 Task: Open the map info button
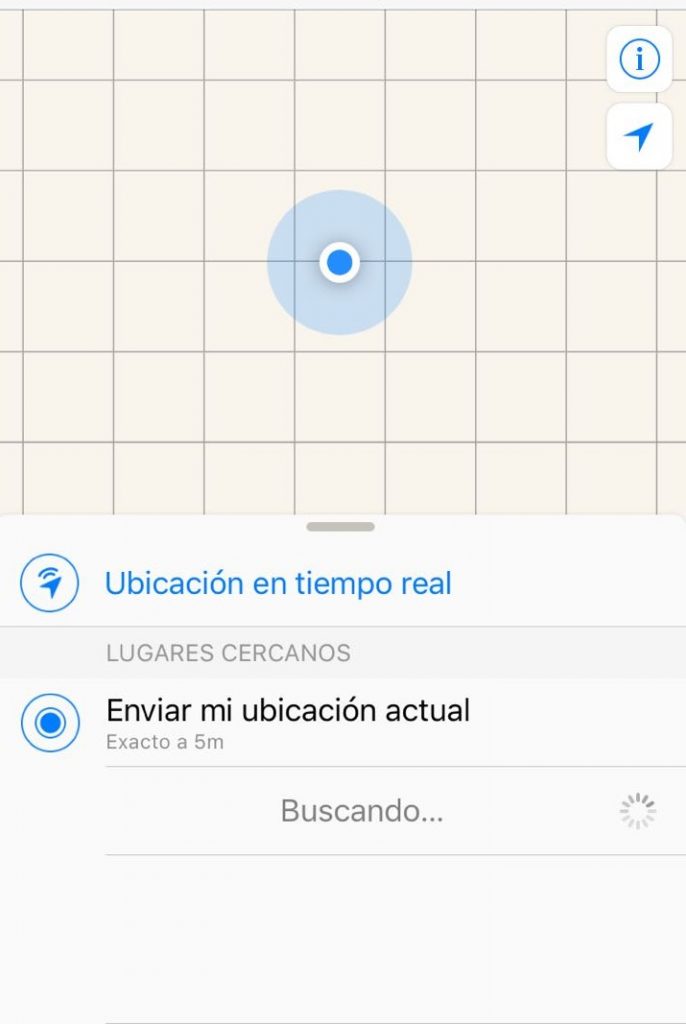(639, 60)
